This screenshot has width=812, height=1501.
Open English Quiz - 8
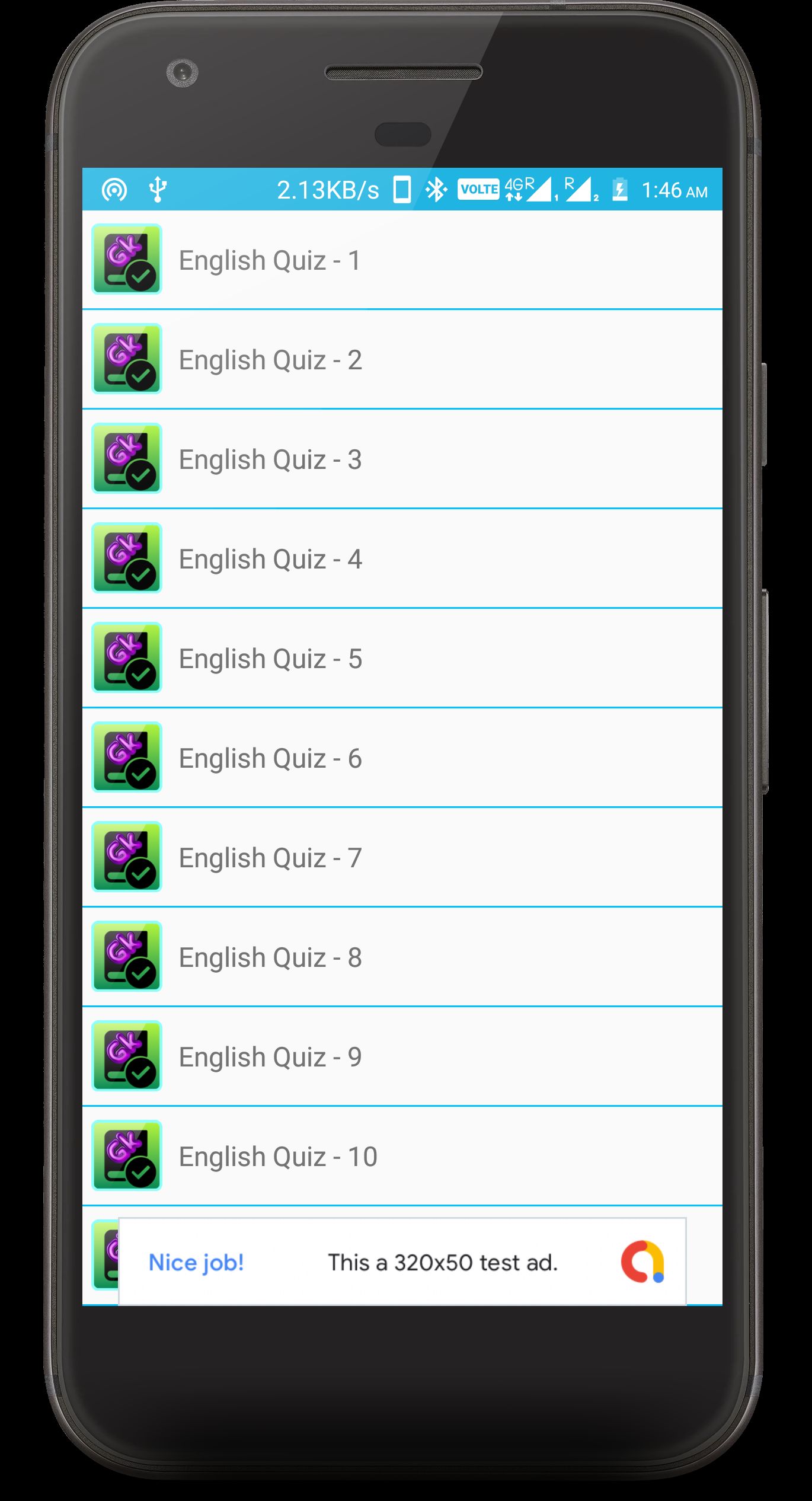click(402, 957)
